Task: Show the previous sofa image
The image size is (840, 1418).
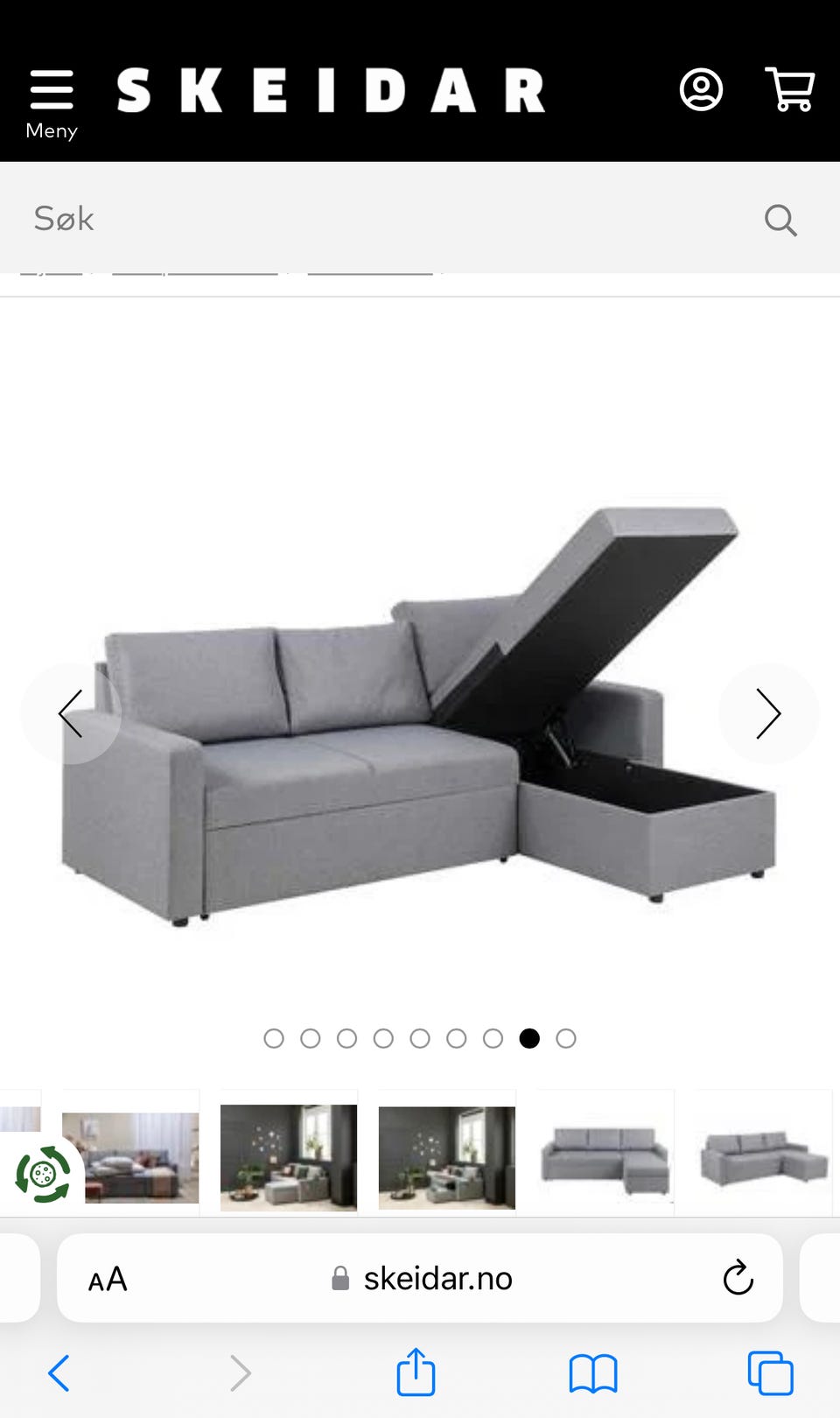Action: 70,713
